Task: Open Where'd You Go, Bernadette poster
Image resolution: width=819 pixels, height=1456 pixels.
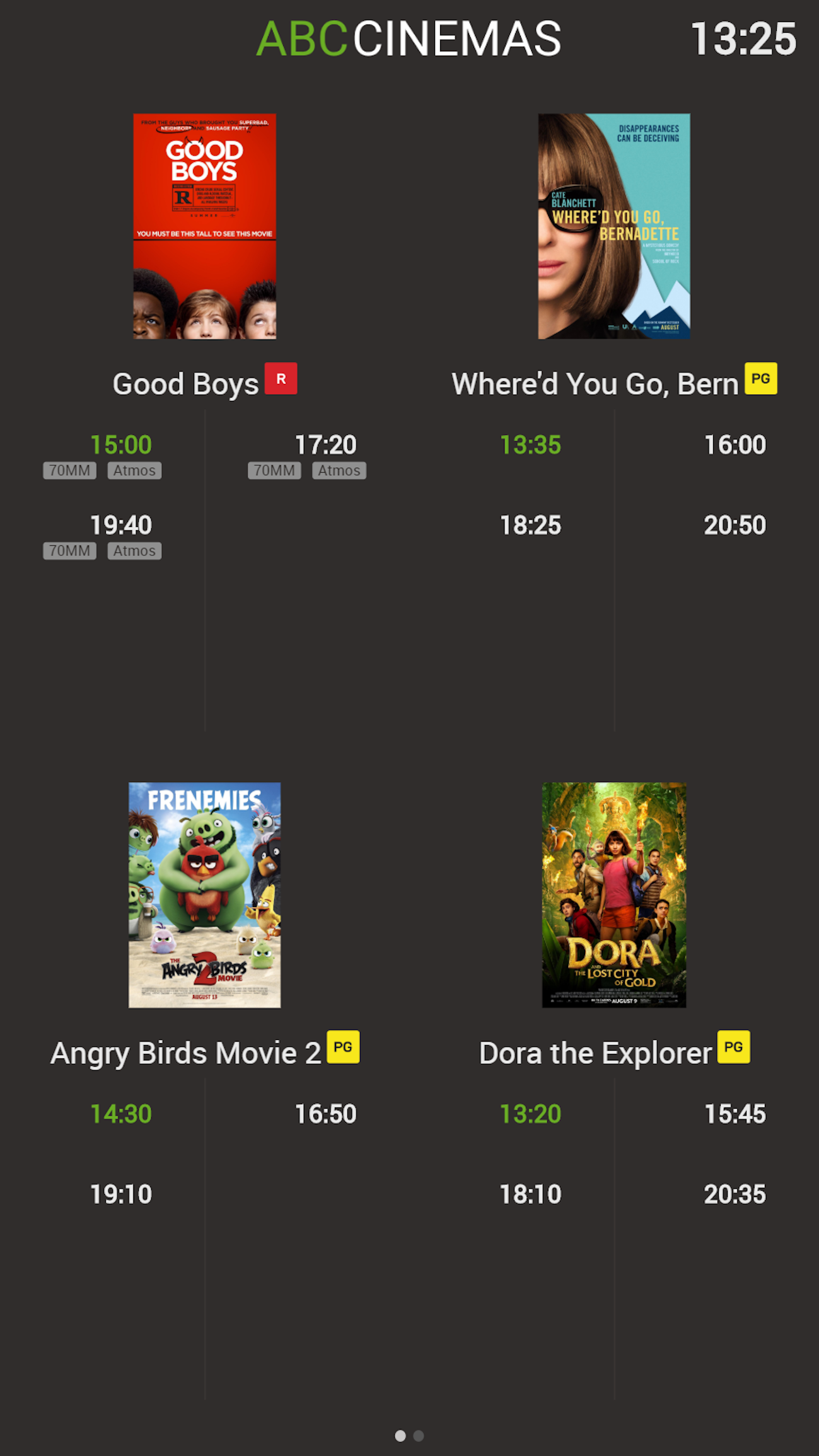Action: (x=613, y=226)
